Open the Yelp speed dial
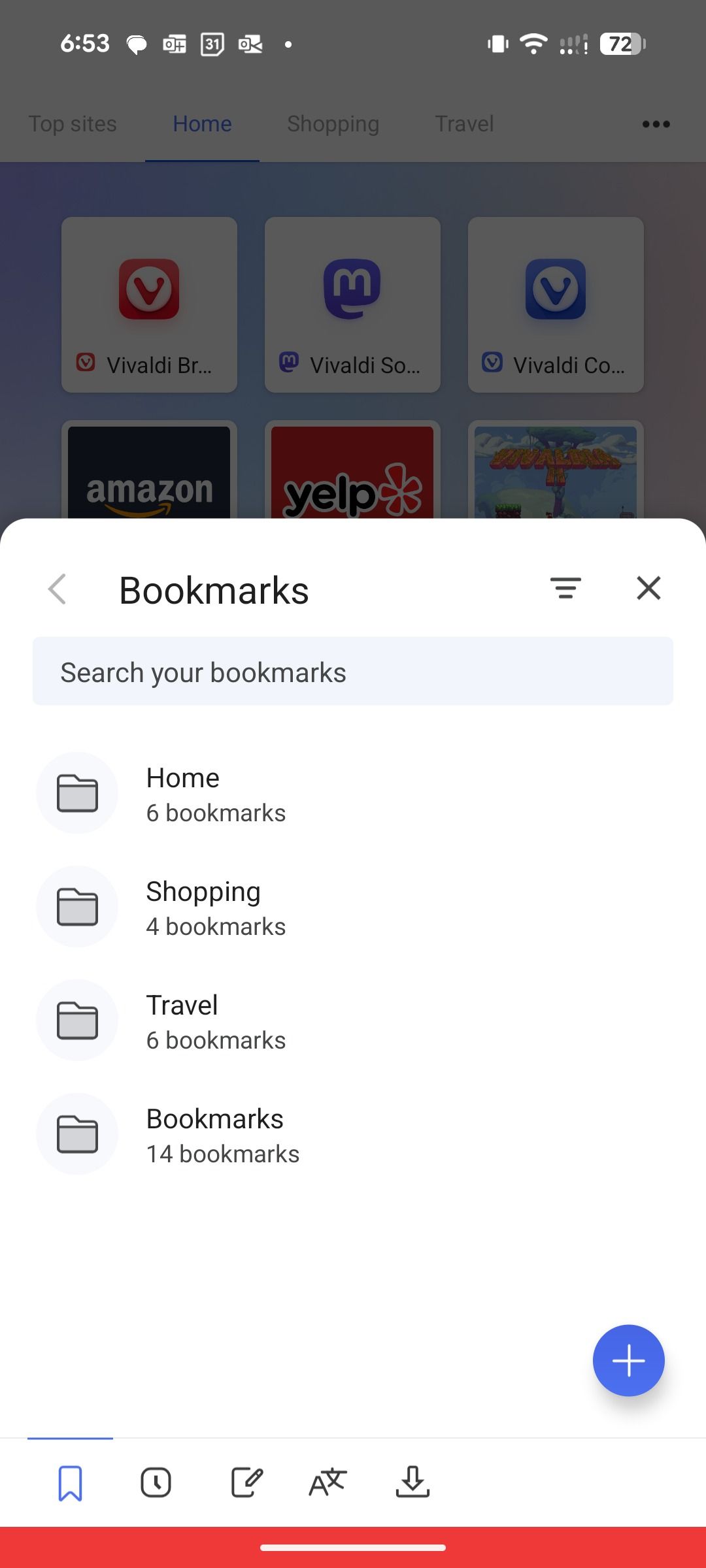 (352, 483)
